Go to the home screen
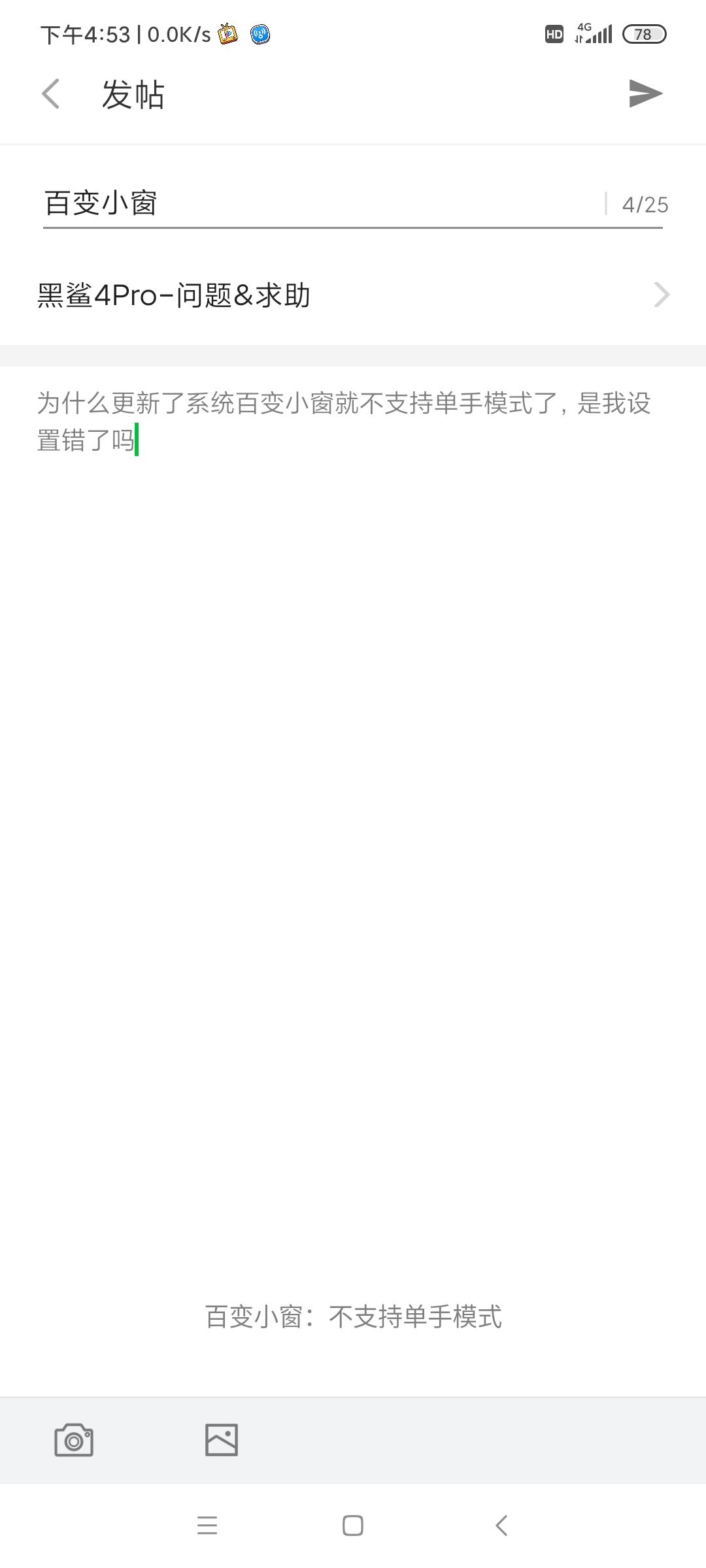 353,1526
